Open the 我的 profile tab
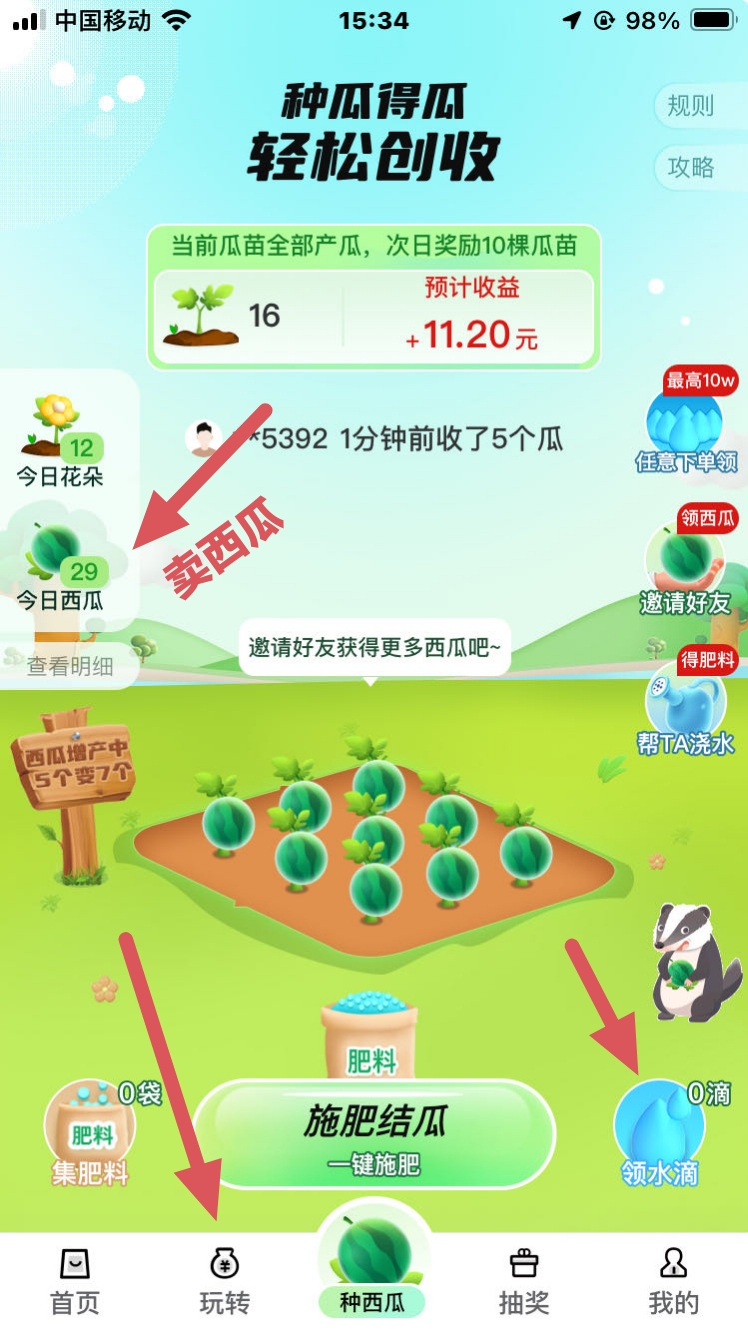Viewport: 748px width, 1332px height. [x=673, y=1282]
